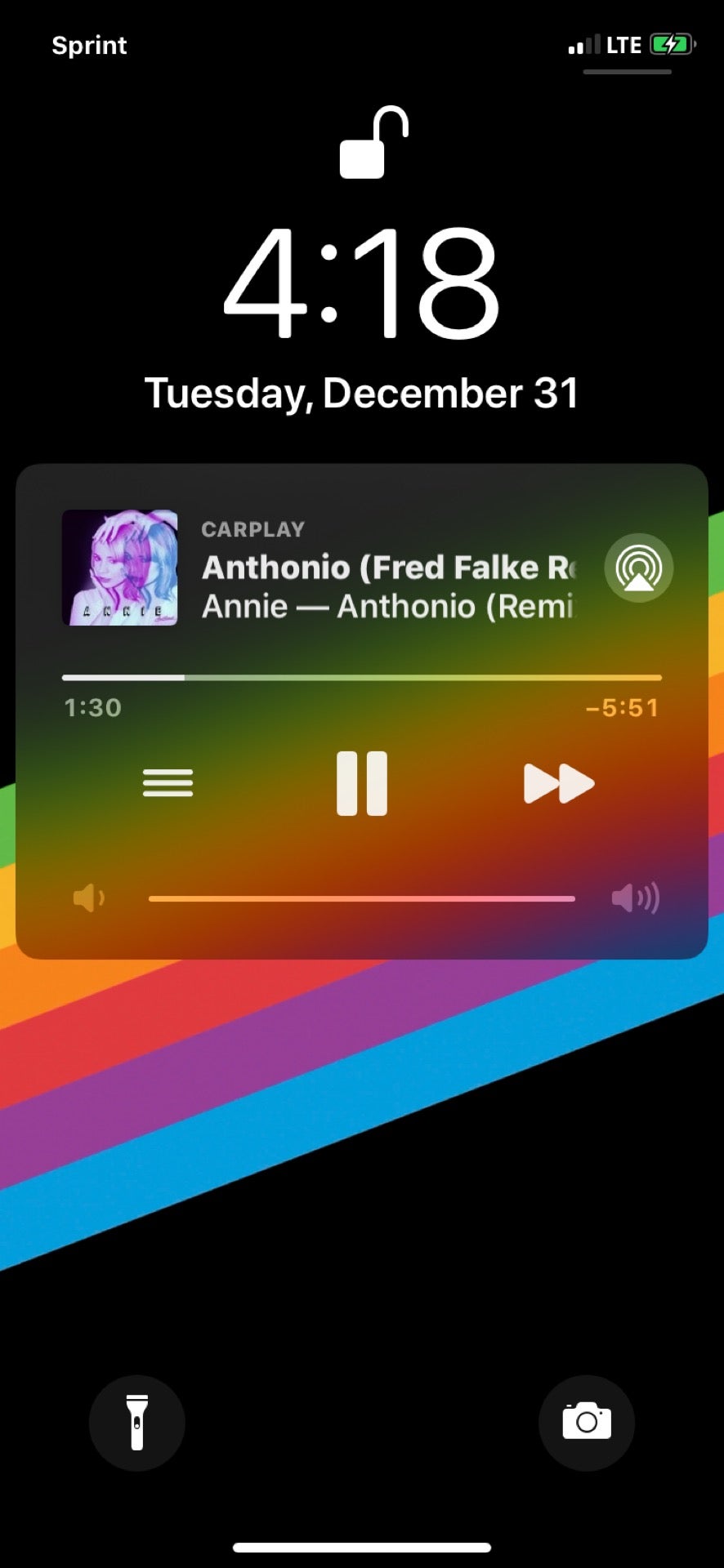Open the AirPlay output selector
The image size is (724, 1568).
tap(638, 568)
